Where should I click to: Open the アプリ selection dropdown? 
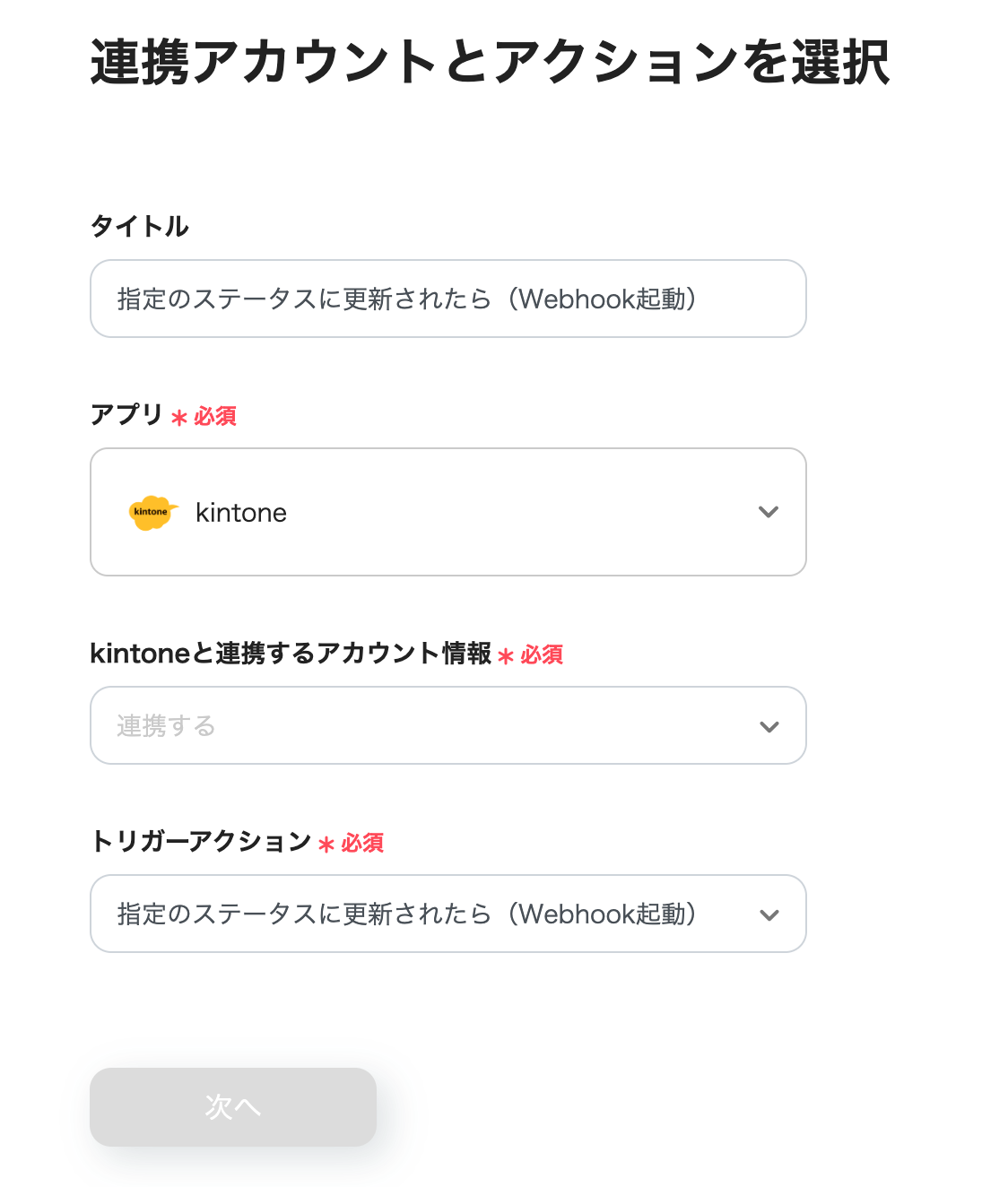[448, 512]
